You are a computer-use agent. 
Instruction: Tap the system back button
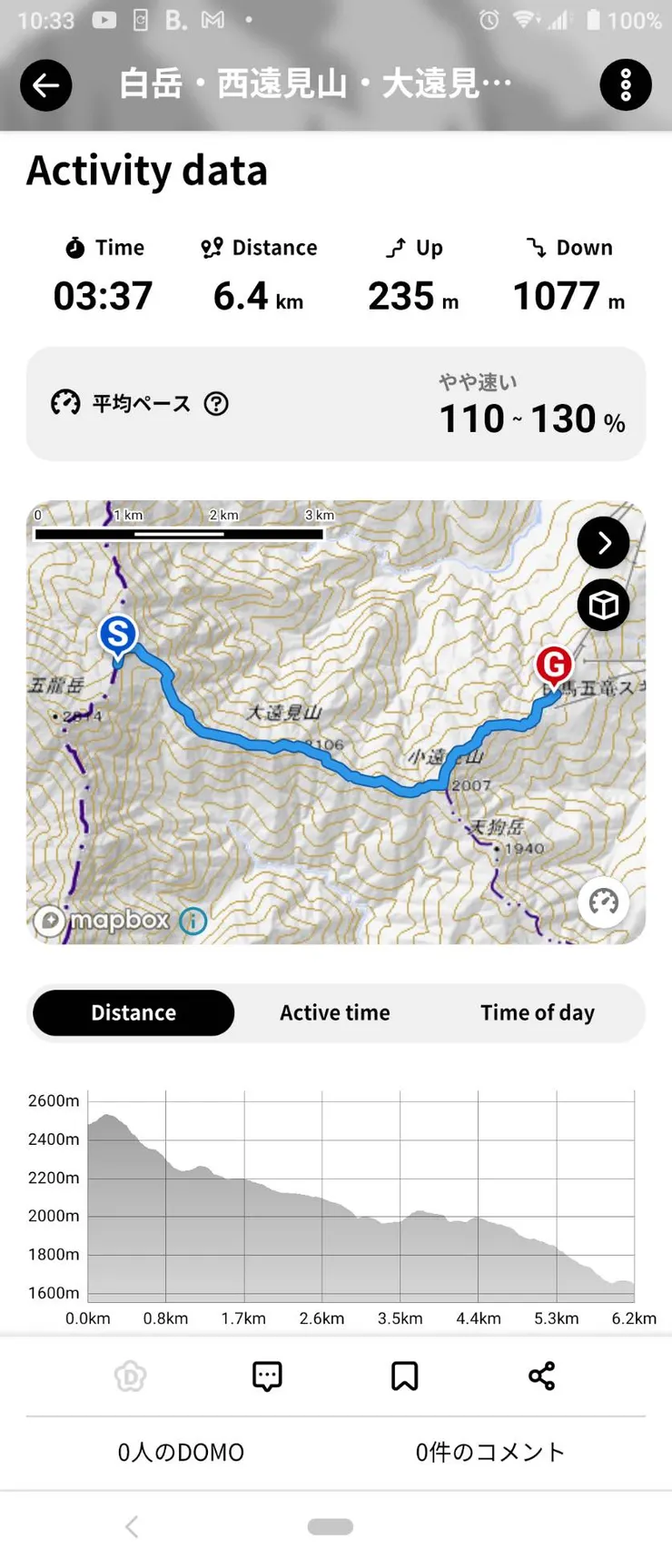pyautogui.click(x=132, y=1526)
